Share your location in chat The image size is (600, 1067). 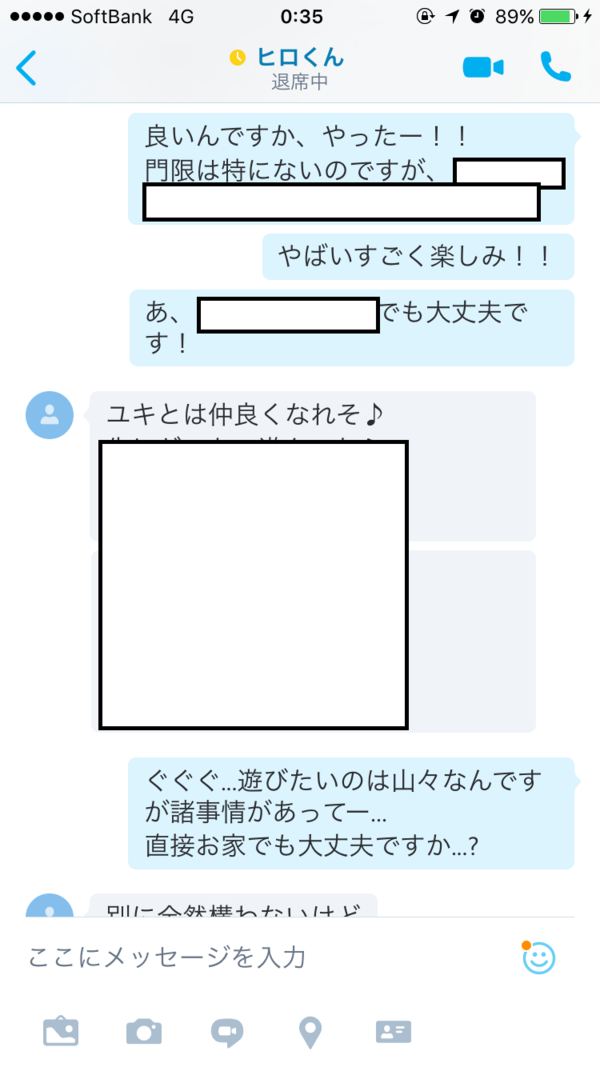310,1032
